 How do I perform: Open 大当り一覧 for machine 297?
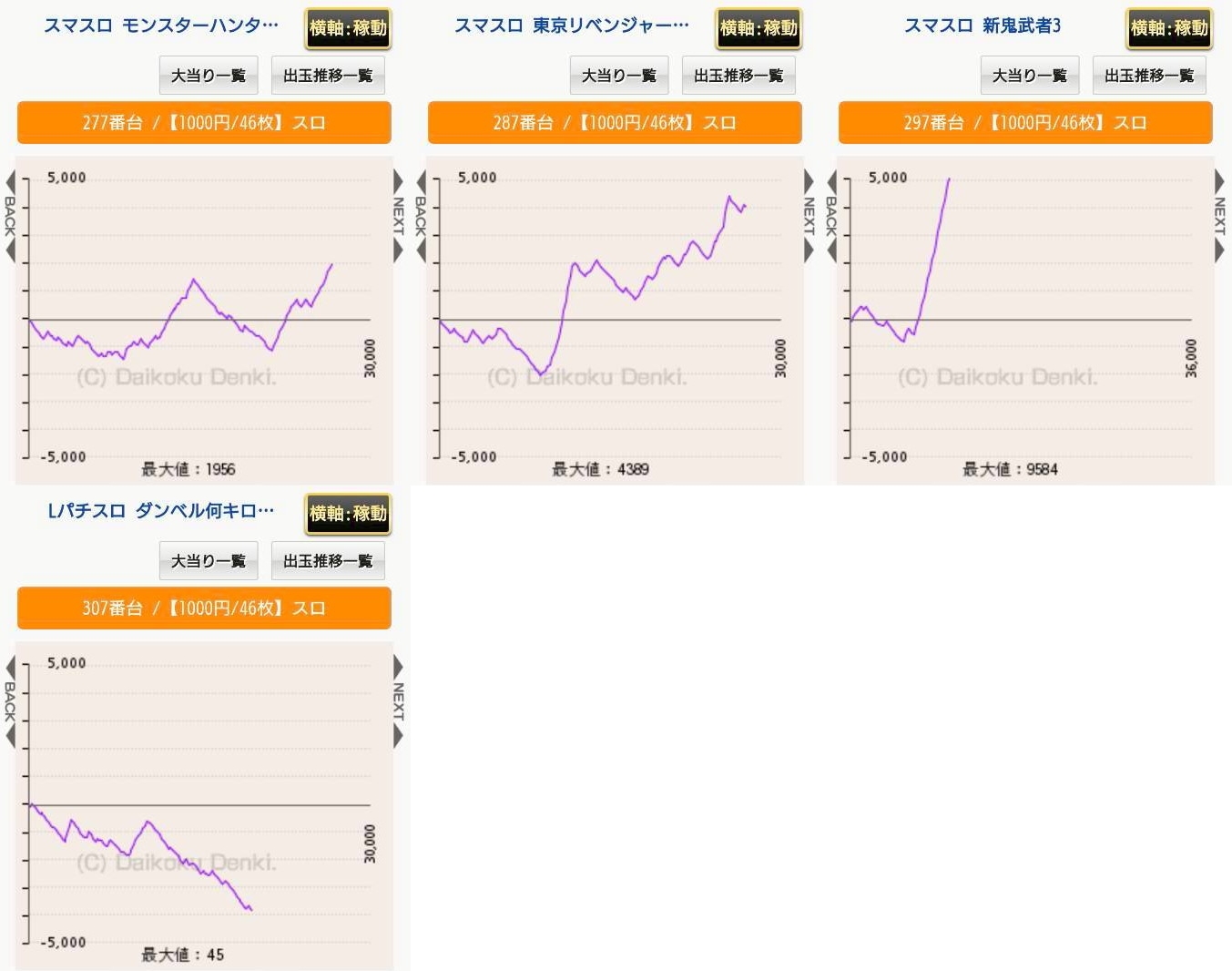(x=1030, y=76)
